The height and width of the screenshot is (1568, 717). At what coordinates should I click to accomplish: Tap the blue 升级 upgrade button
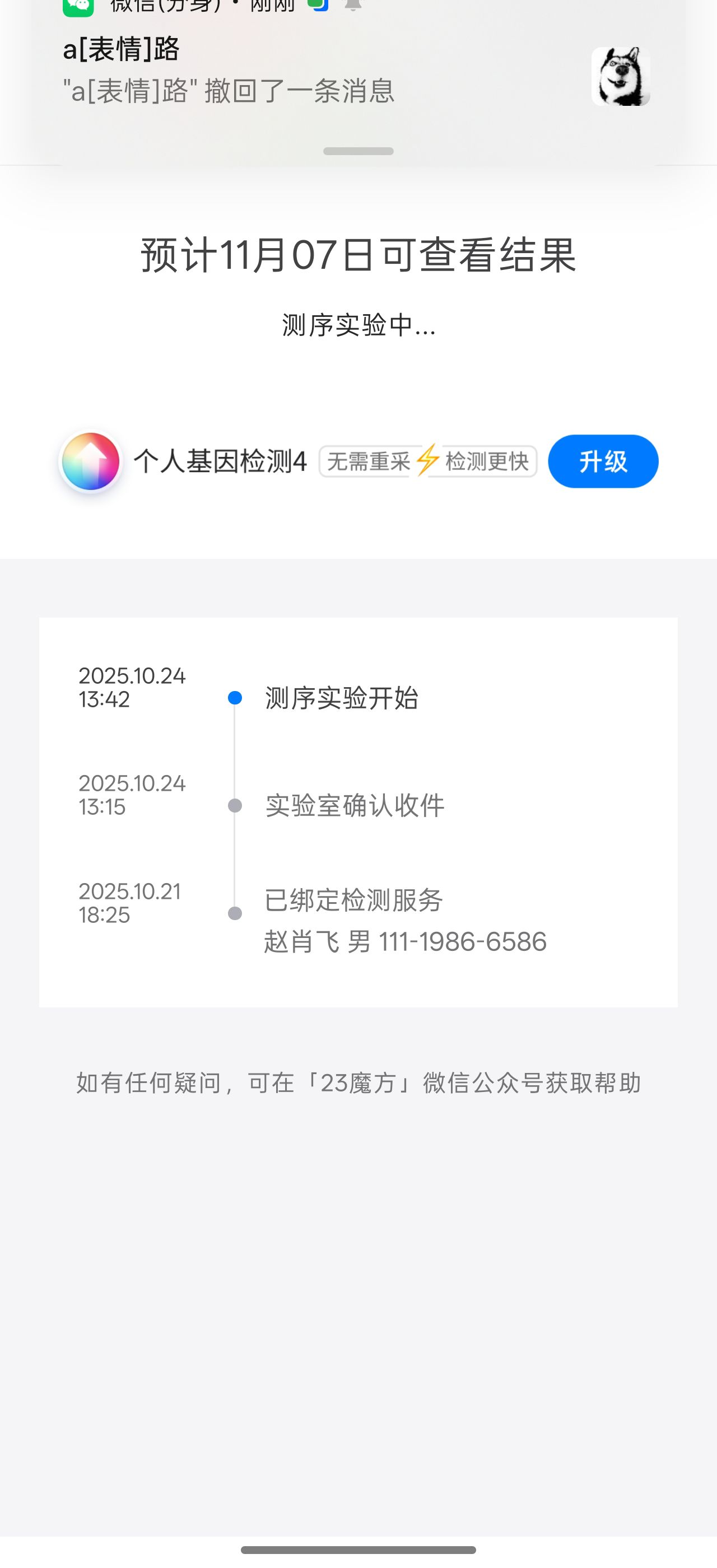[x=603, y=461]
